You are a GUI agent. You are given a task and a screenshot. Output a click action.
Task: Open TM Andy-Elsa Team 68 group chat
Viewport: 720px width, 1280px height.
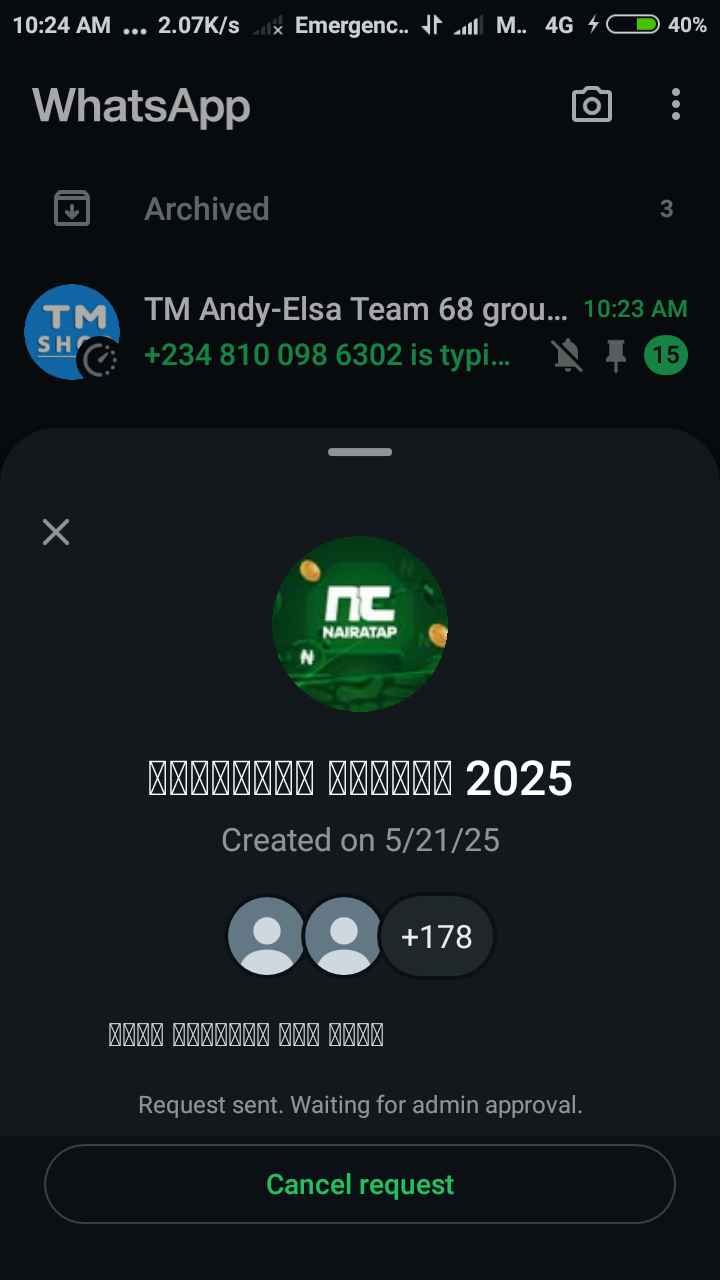click(340, 331)
